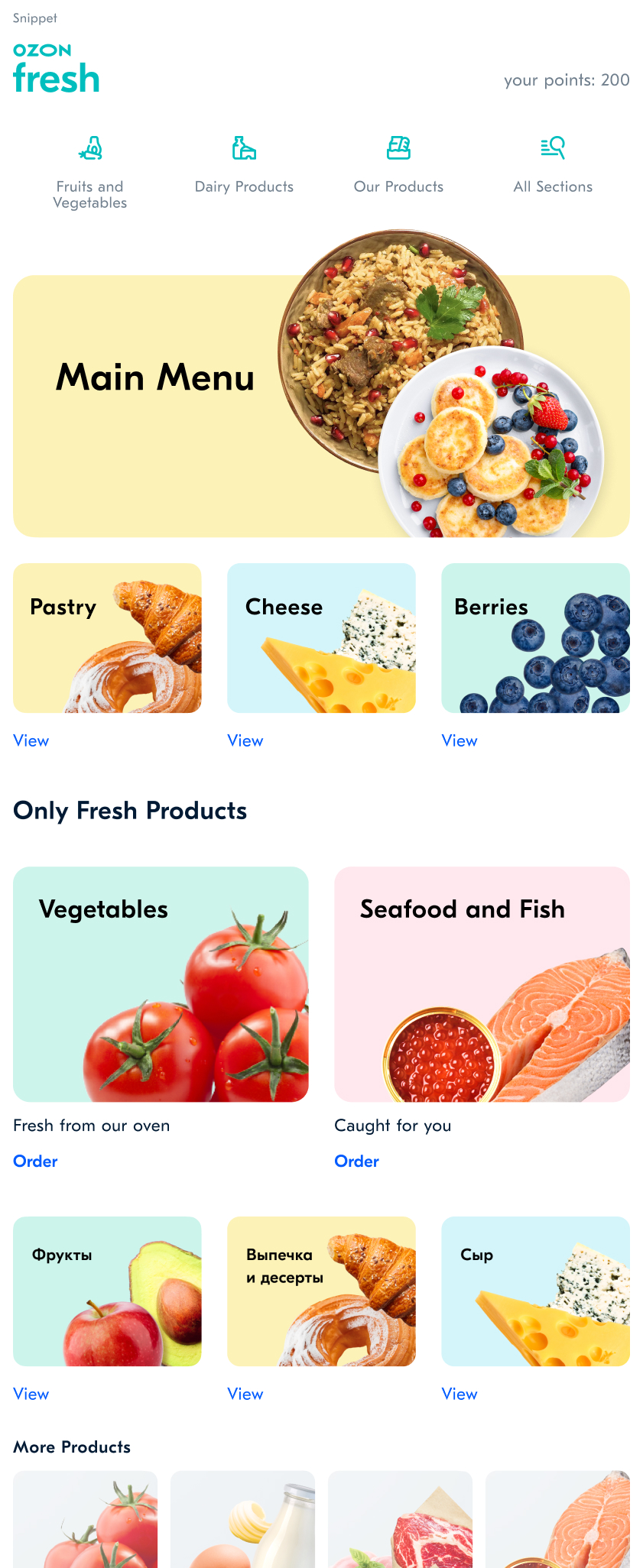
Task: Open the Cheese card
Action: coord(321,638)
